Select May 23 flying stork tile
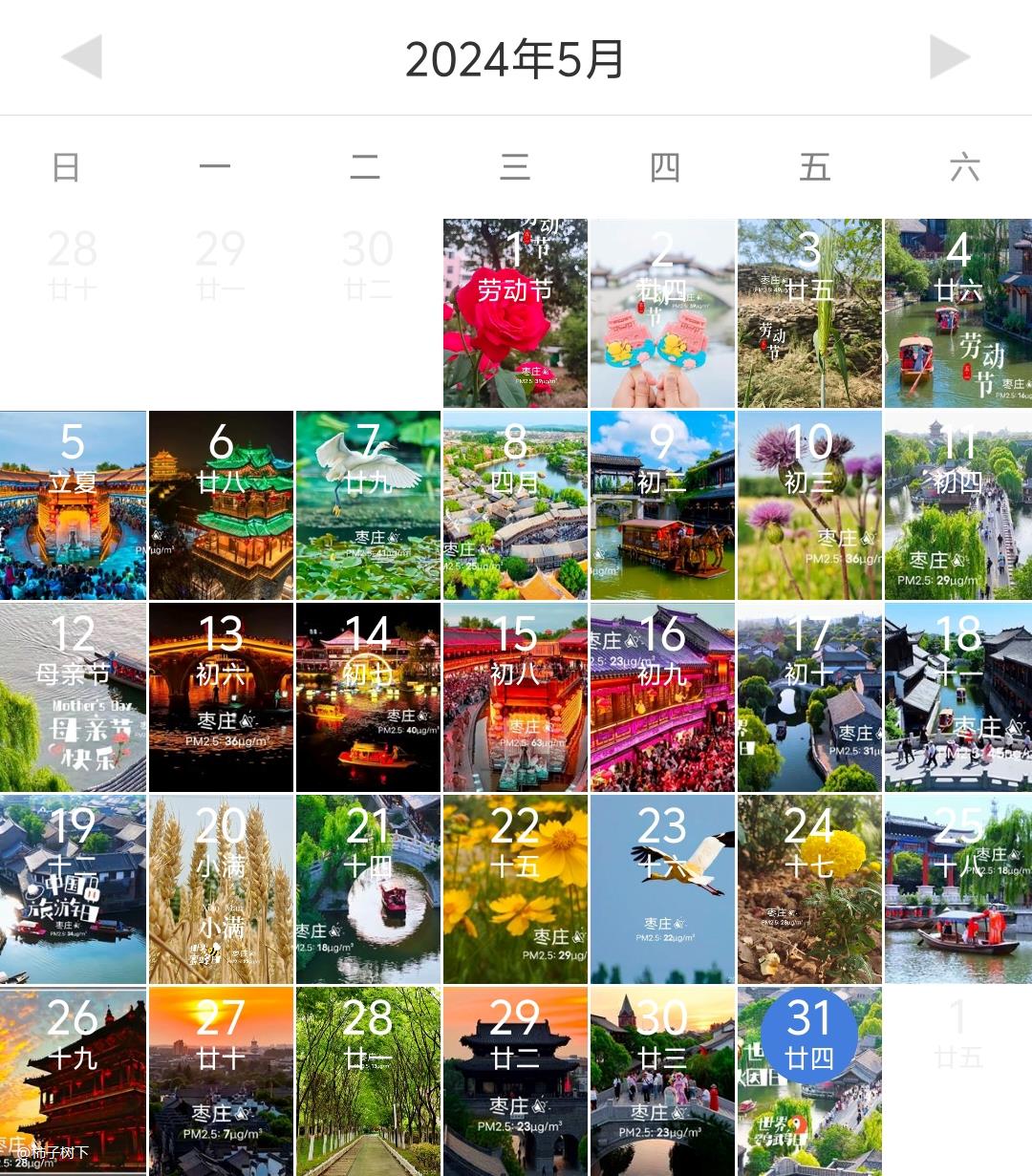Viewport: 1032px width, 1176px height. click(662, 888)
